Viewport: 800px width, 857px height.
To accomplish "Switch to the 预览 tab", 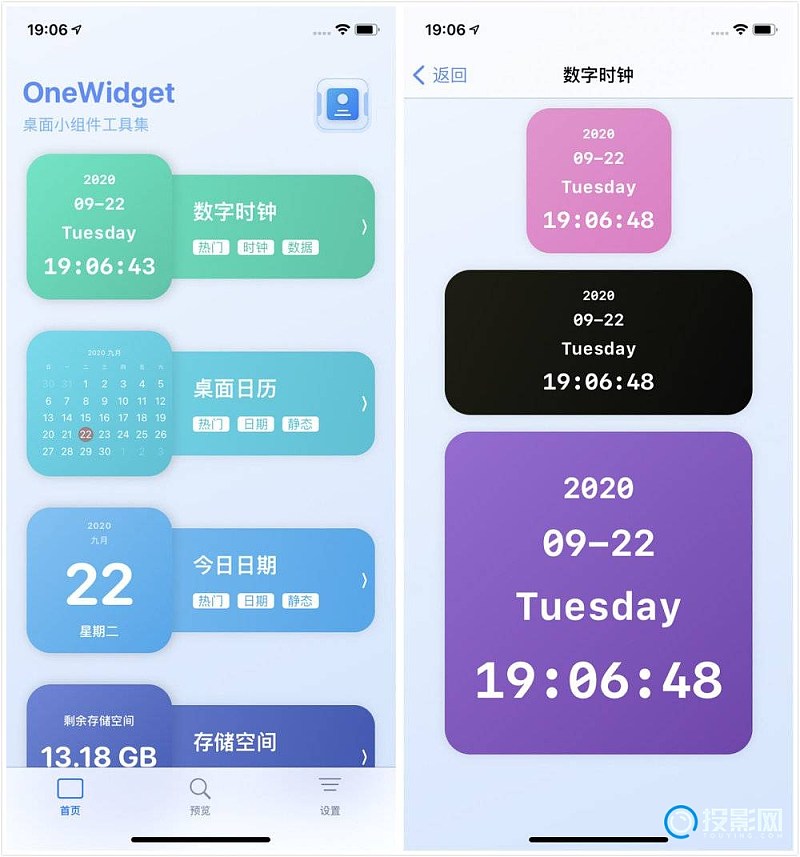I will point(200,796).
